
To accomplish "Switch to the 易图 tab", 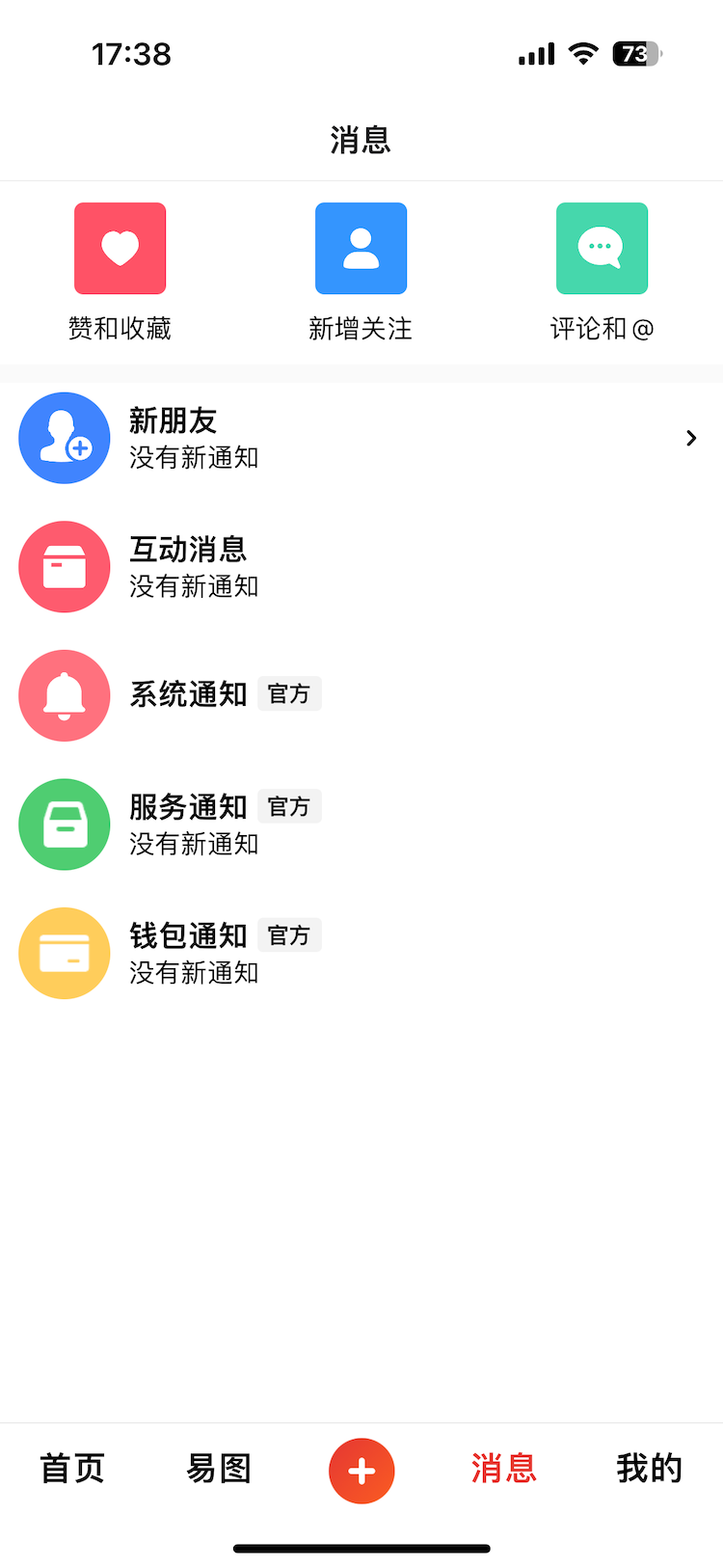I will point(217,1469).
